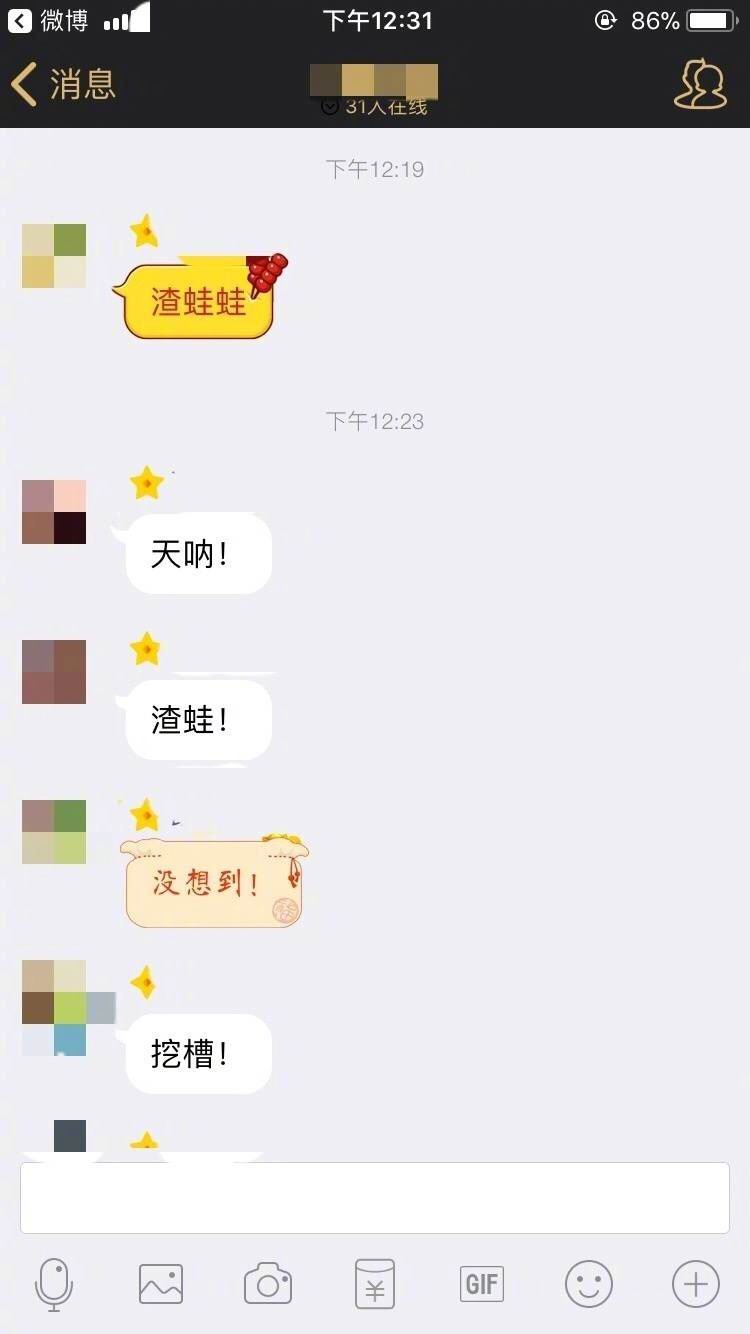Open GIF picker
The width and height of the screenshot is (750, 1334).
pos(481,1284)
